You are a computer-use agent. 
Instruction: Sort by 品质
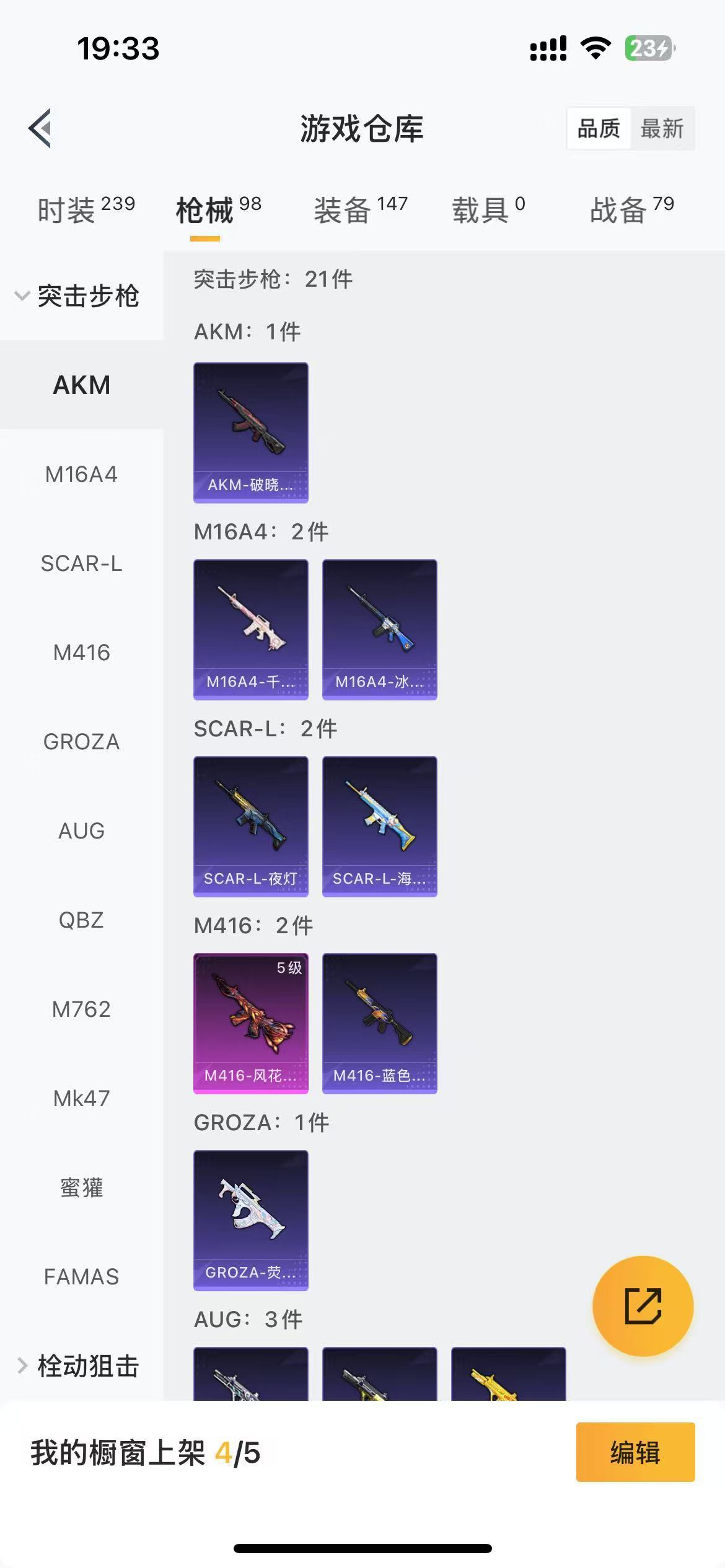click(598, 129)
